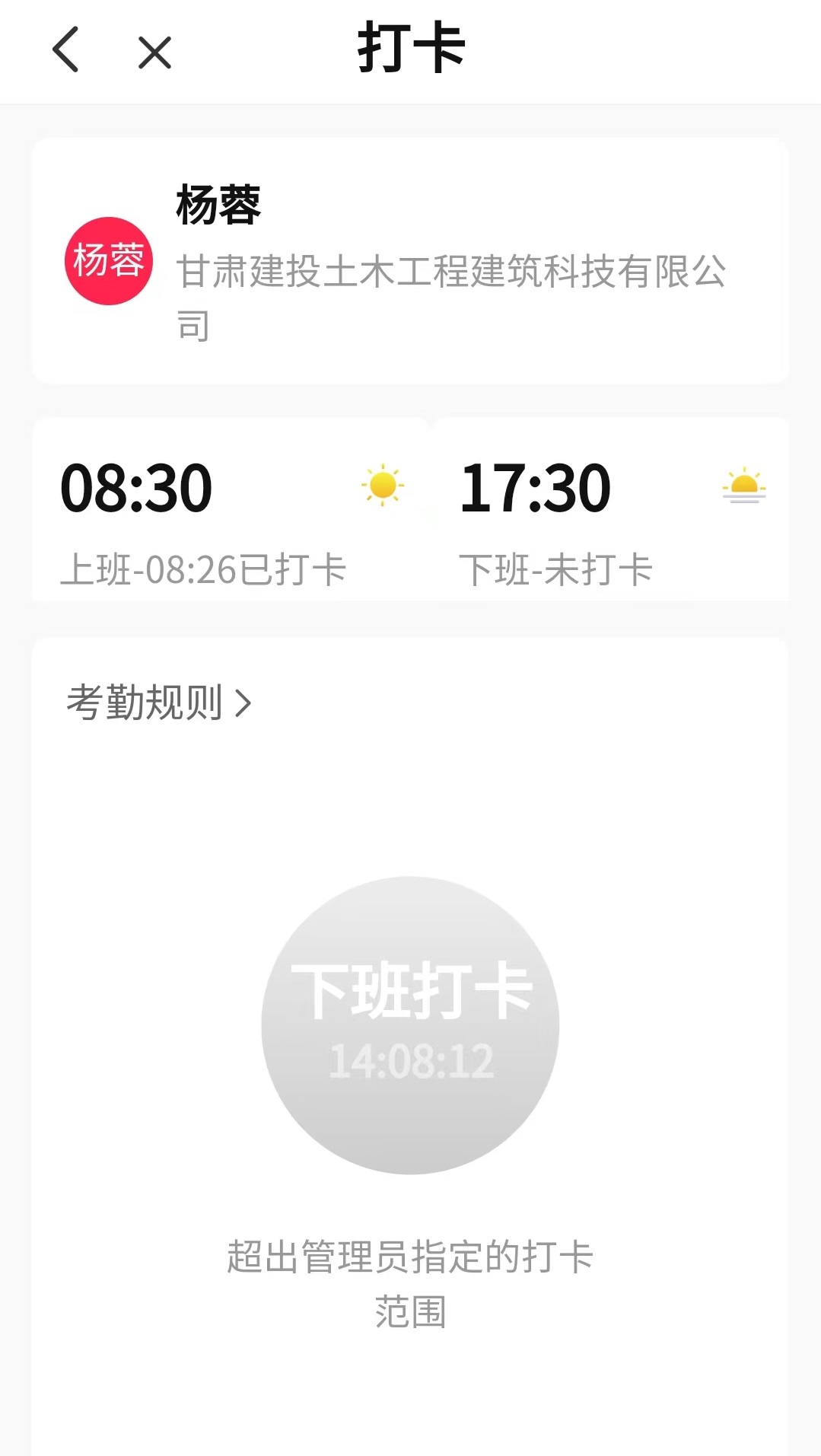
Task: Select the 17:30 下班 shift card
Action: point(611,510)
